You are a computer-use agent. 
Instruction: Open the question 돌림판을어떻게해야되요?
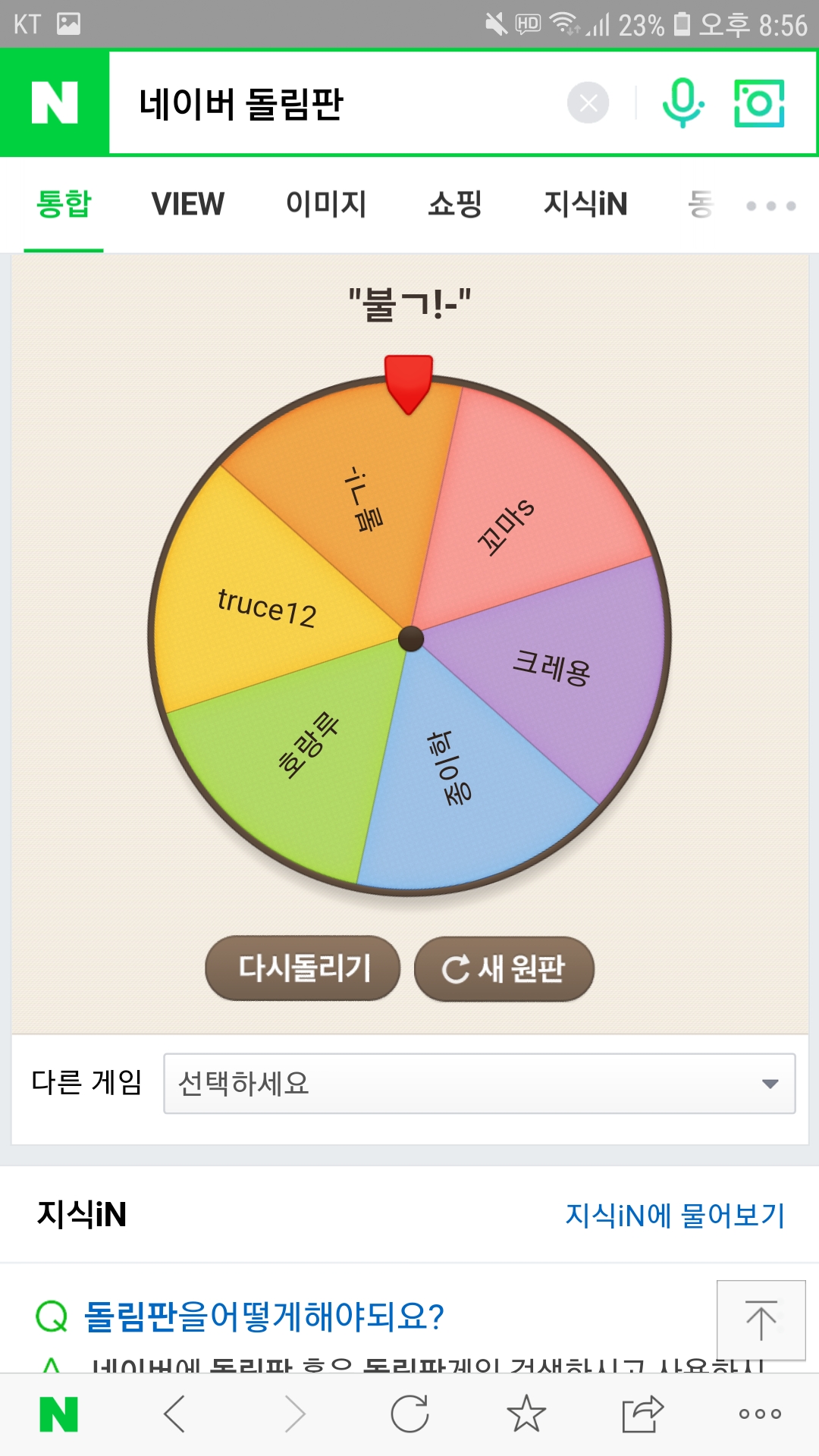click(264, 1316)
